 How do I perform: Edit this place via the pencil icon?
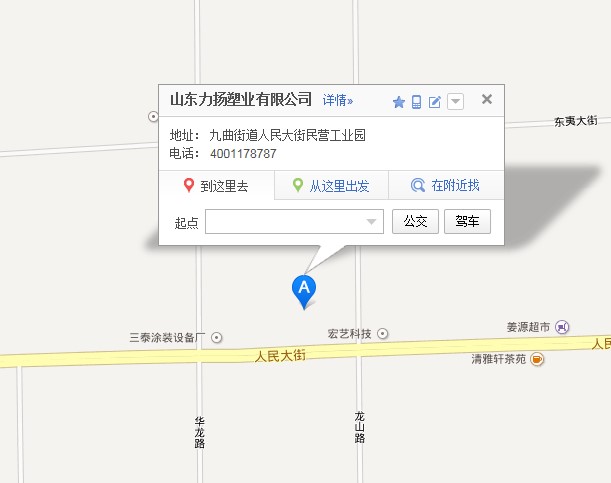tap(435, 102)
